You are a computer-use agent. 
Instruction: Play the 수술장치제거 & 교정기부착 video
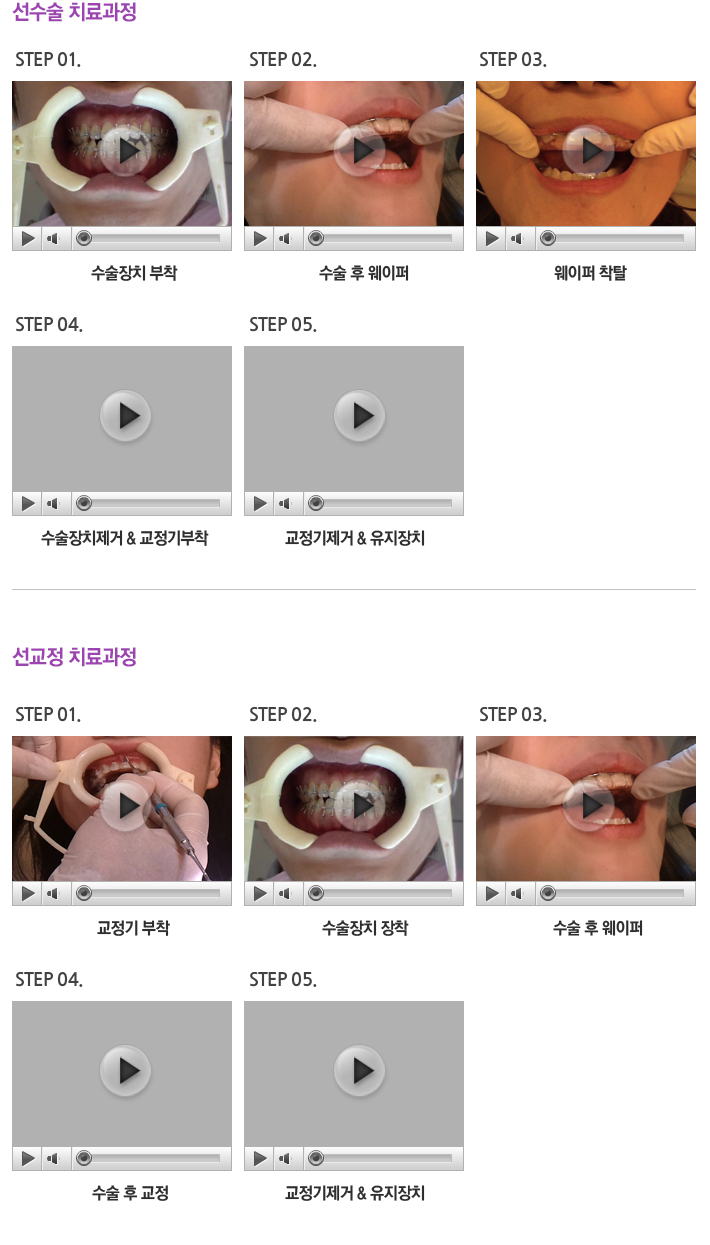point(125,416)
